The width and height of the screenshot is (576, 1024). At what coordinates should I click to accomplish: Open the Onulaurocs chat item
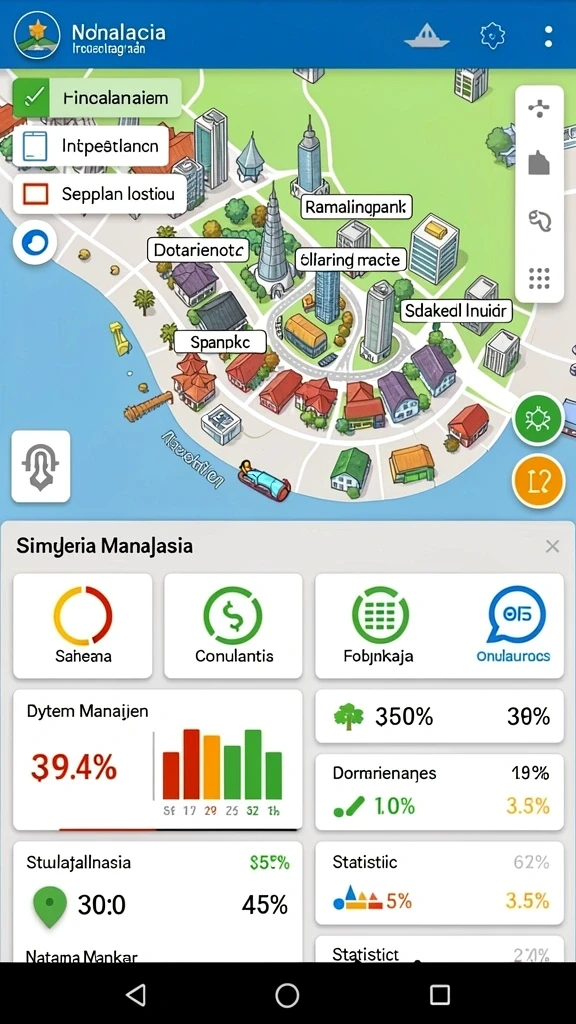coord(513,626)
